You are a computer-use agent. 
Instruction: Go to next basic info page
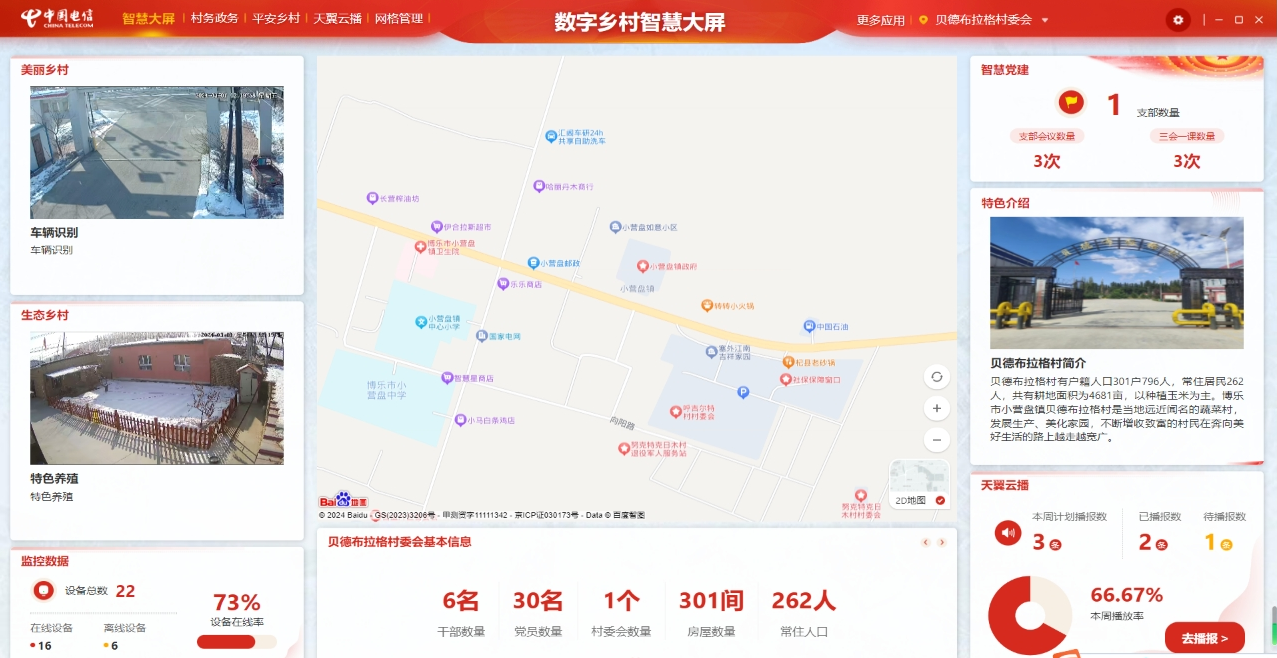pos(941,542)
